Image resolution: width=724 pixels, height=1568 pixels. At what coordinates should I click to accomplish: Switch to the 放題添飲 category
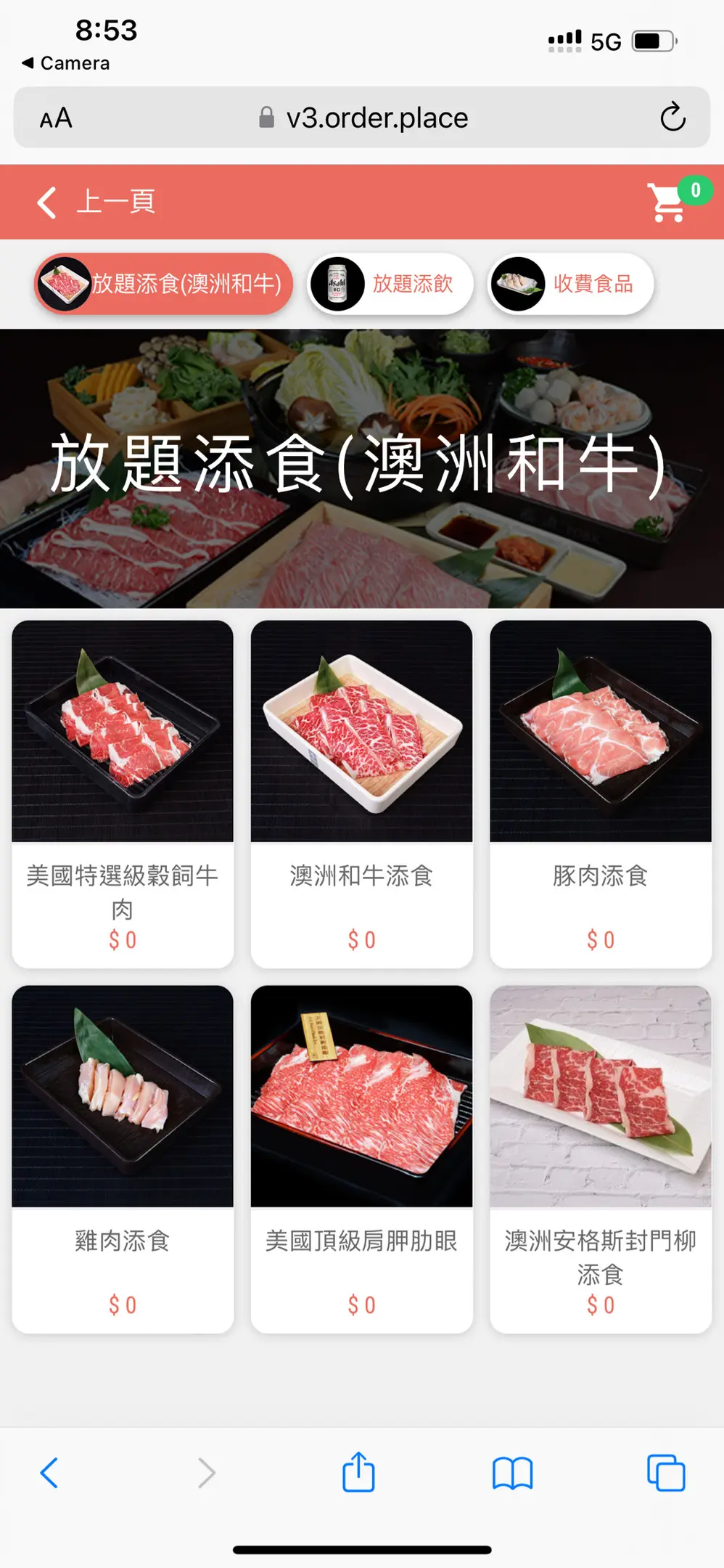[x=390, y=284]
